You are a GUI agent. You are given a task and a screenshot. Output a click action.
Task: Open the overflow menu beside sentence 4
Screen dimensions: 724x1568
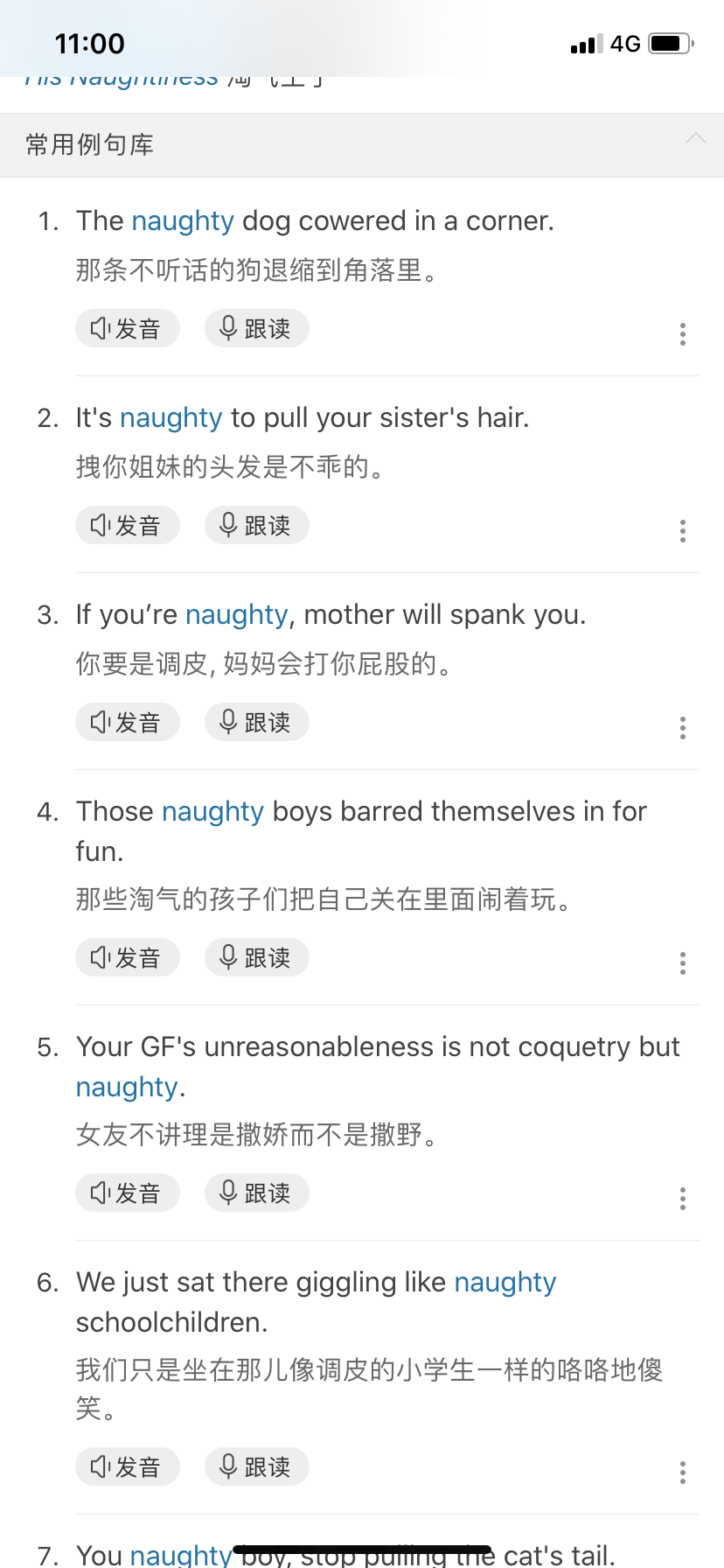click(x=682, y=963)
